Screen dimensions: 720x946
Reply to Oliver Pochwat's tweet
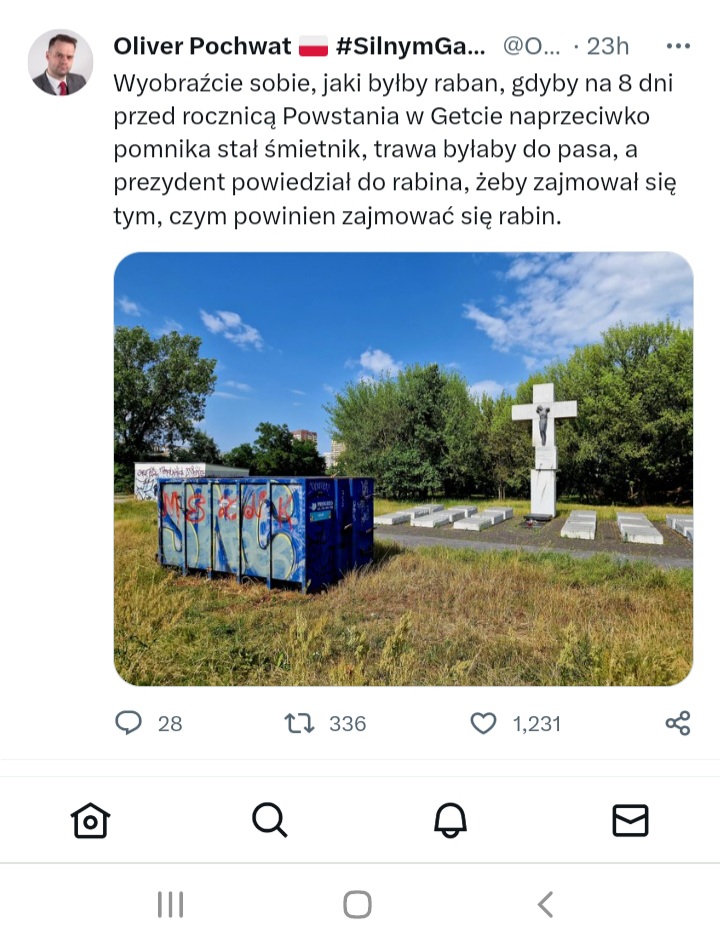(129, 723)
